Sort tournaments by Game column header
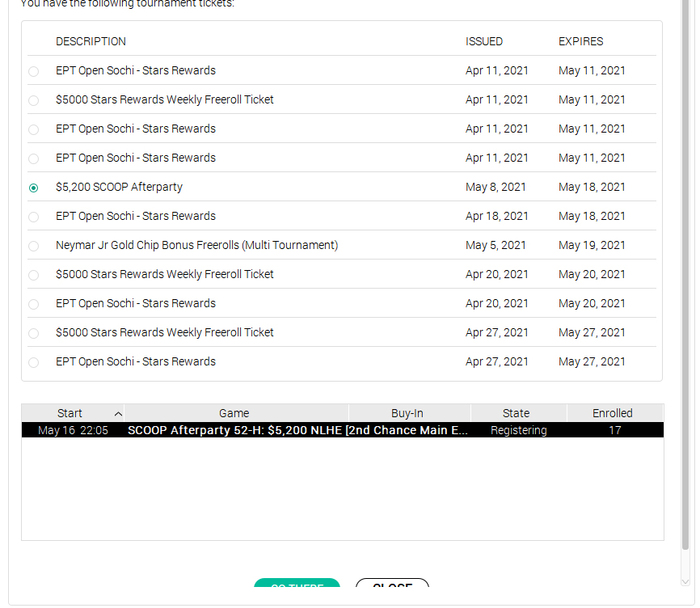Image resolution: width=700 pixels, height=608 pixels. 234,413
